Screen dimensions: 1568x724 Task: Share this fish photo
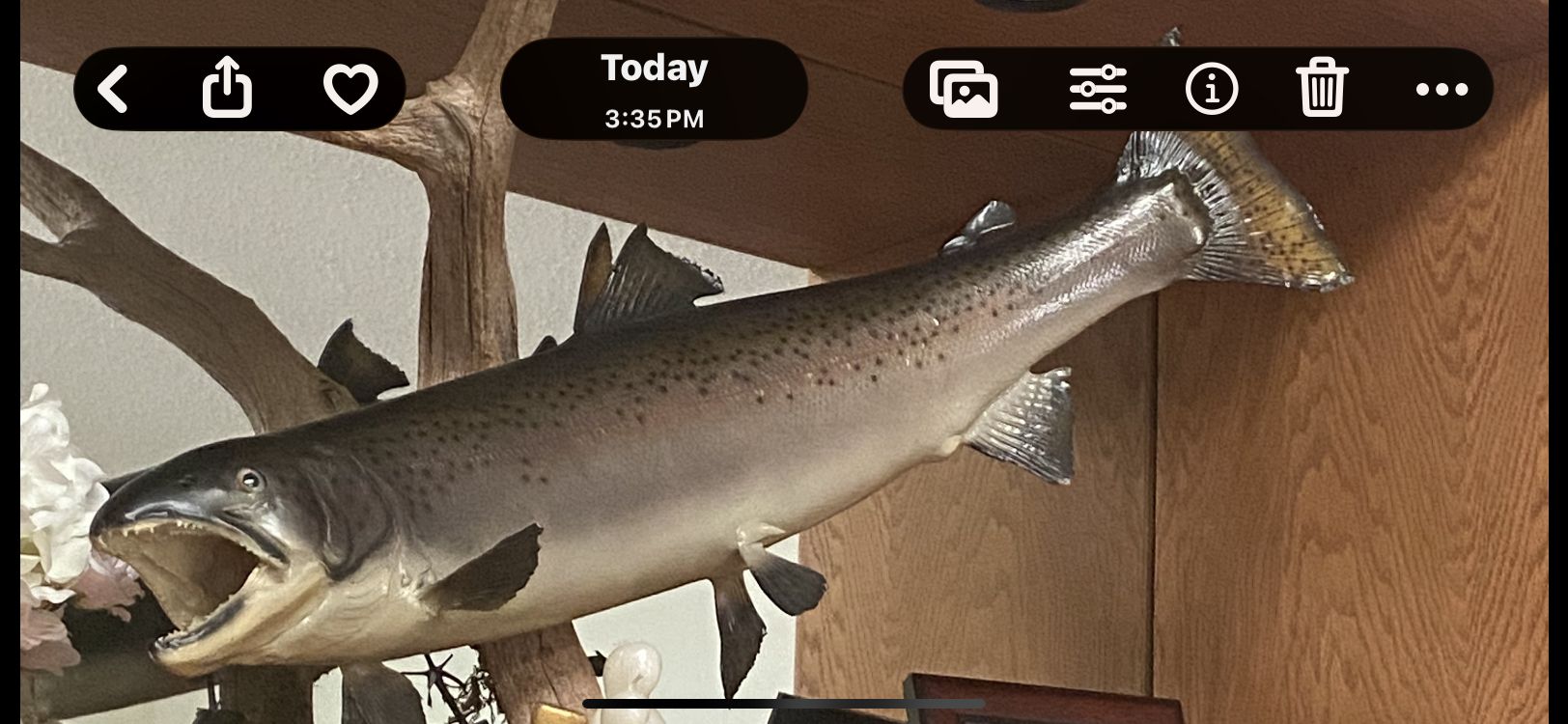click(x=227, y=87)
